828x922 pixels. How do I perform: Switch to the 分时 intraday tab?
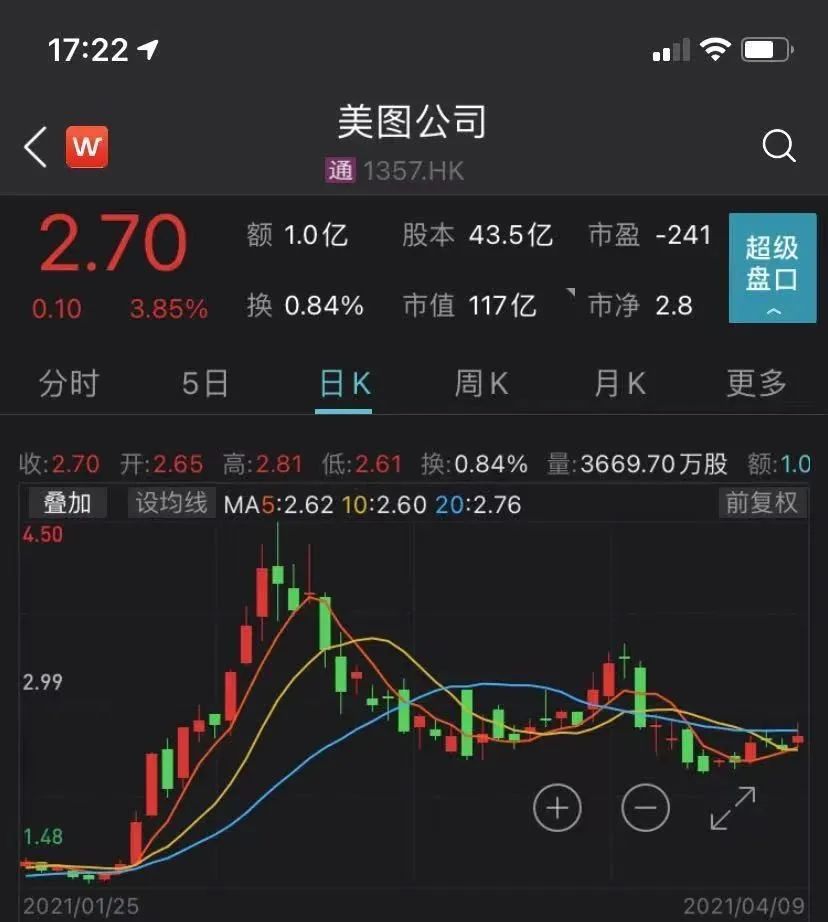click(68, 383)
